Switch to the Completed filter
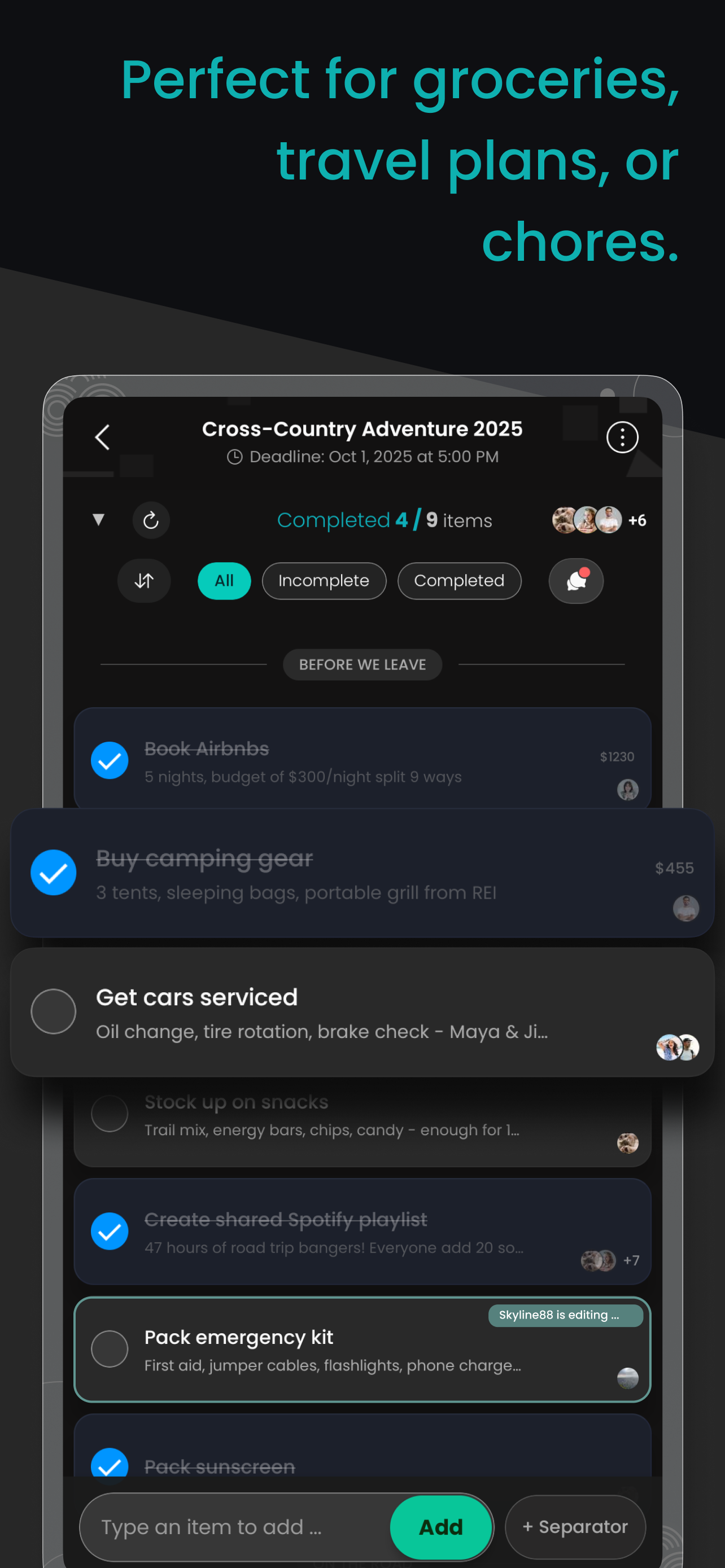Viewport: 725px width, 1568px height. point(459,581)
